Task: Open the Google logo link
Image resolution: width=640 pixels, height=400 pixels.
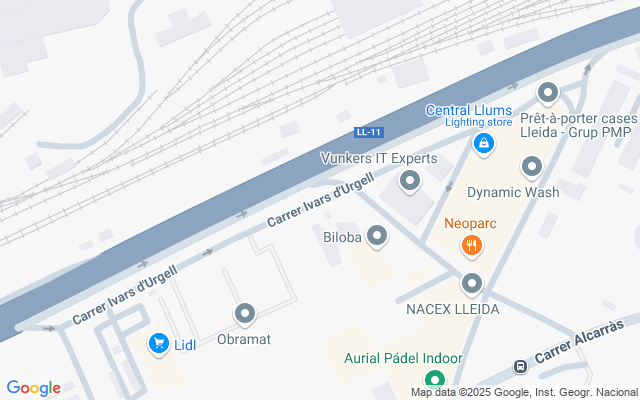Action: (33, 388)
